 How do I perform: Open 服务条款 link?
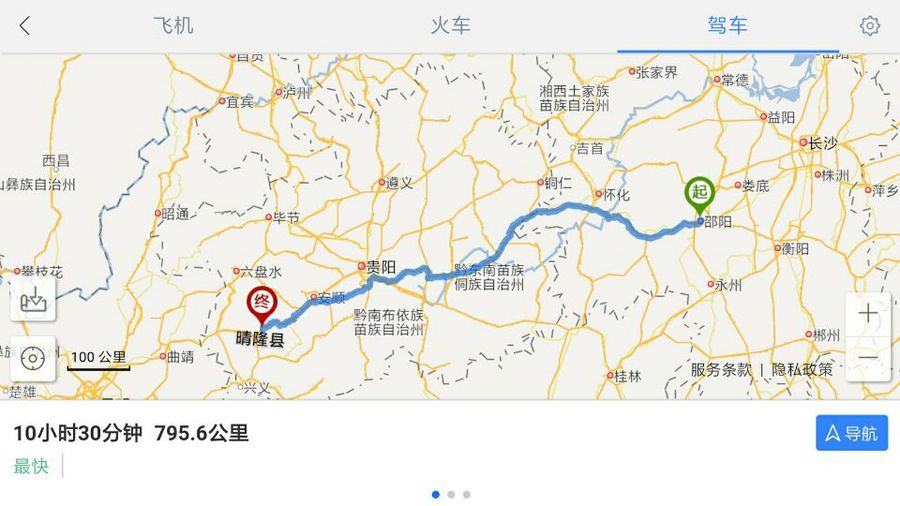coord(720,369)
